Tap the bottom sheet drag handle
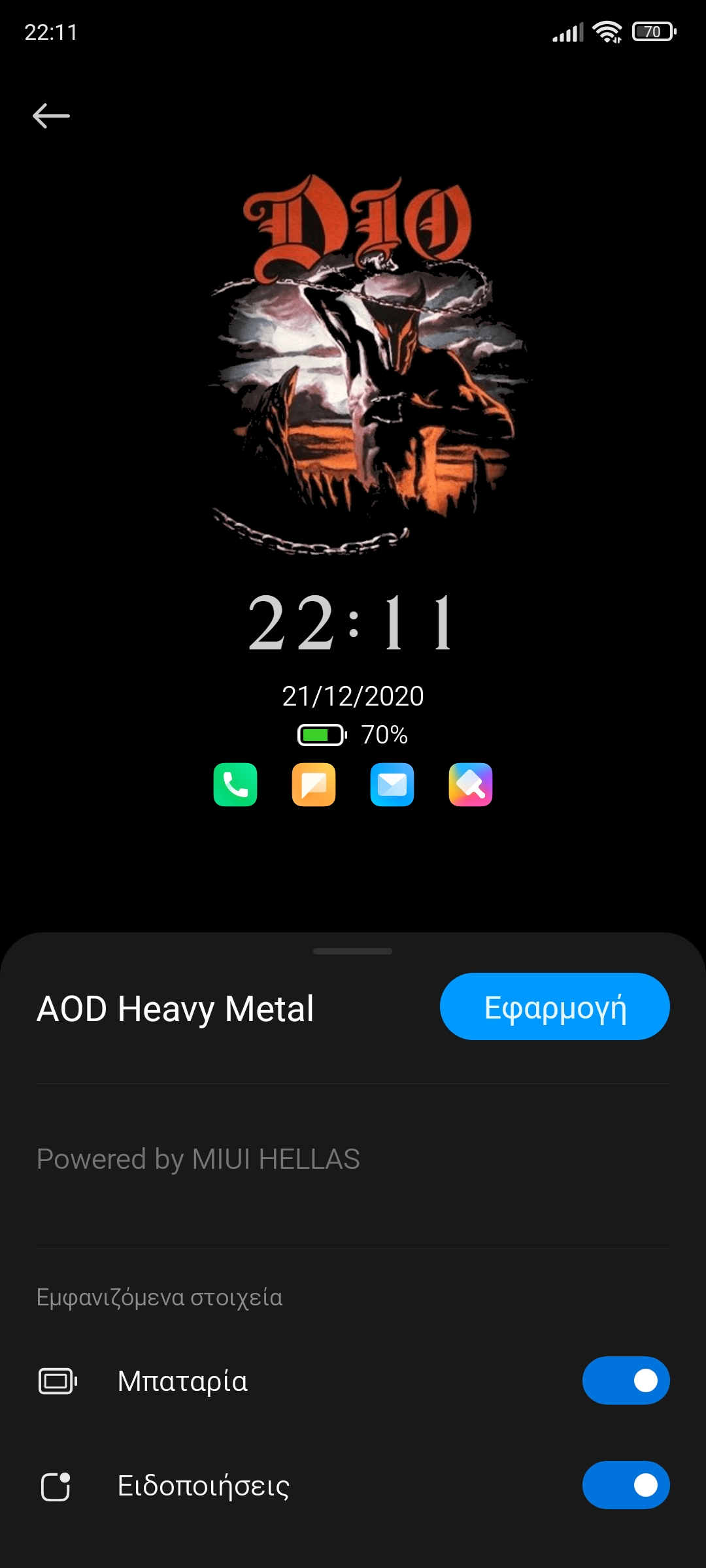 click(352, 951)
